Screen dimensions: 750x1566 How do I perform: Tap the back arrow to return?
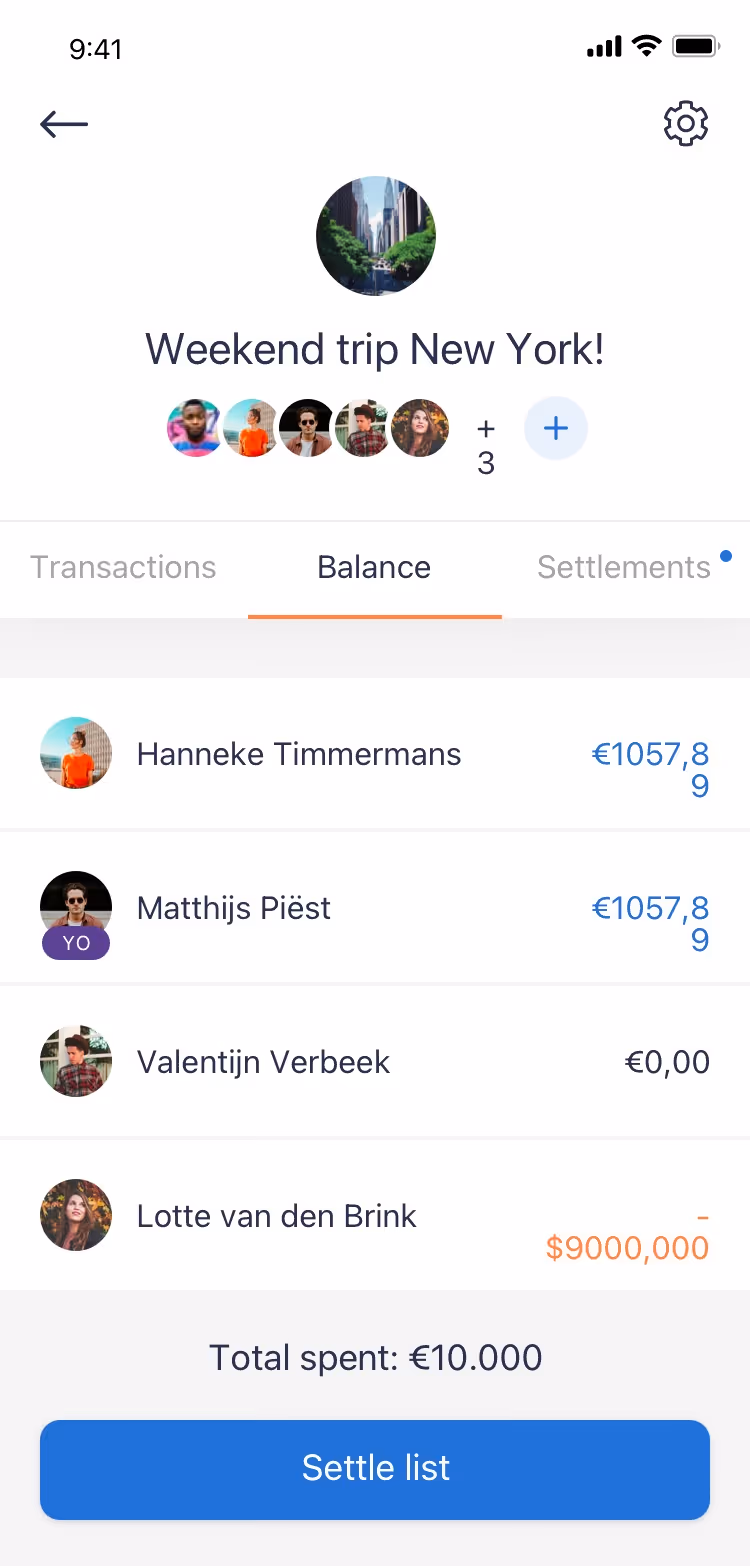(x=63, y=124)
